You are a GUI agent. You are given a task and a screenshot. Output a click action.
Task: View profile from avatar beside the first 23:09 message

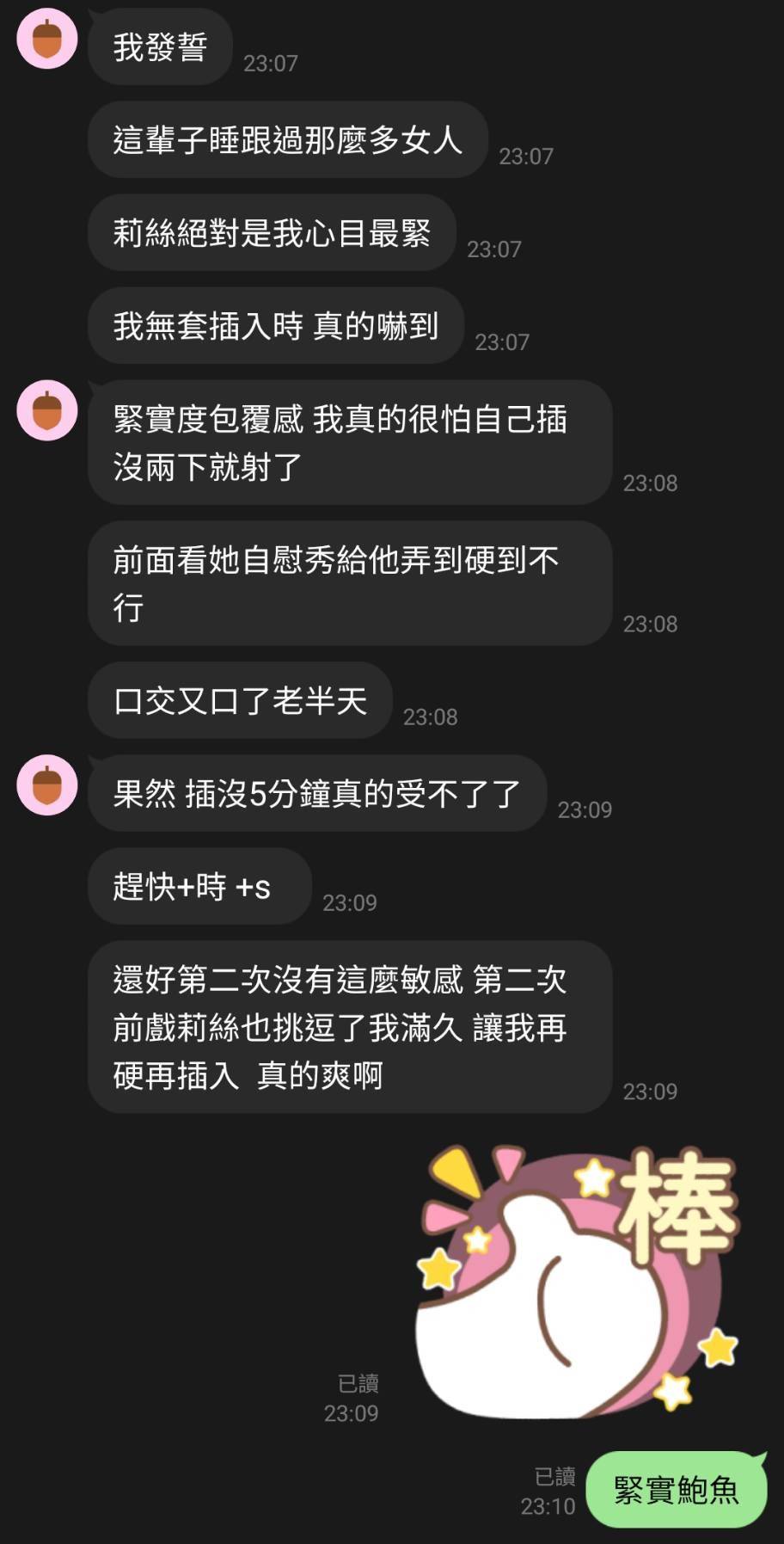(47, 785)
